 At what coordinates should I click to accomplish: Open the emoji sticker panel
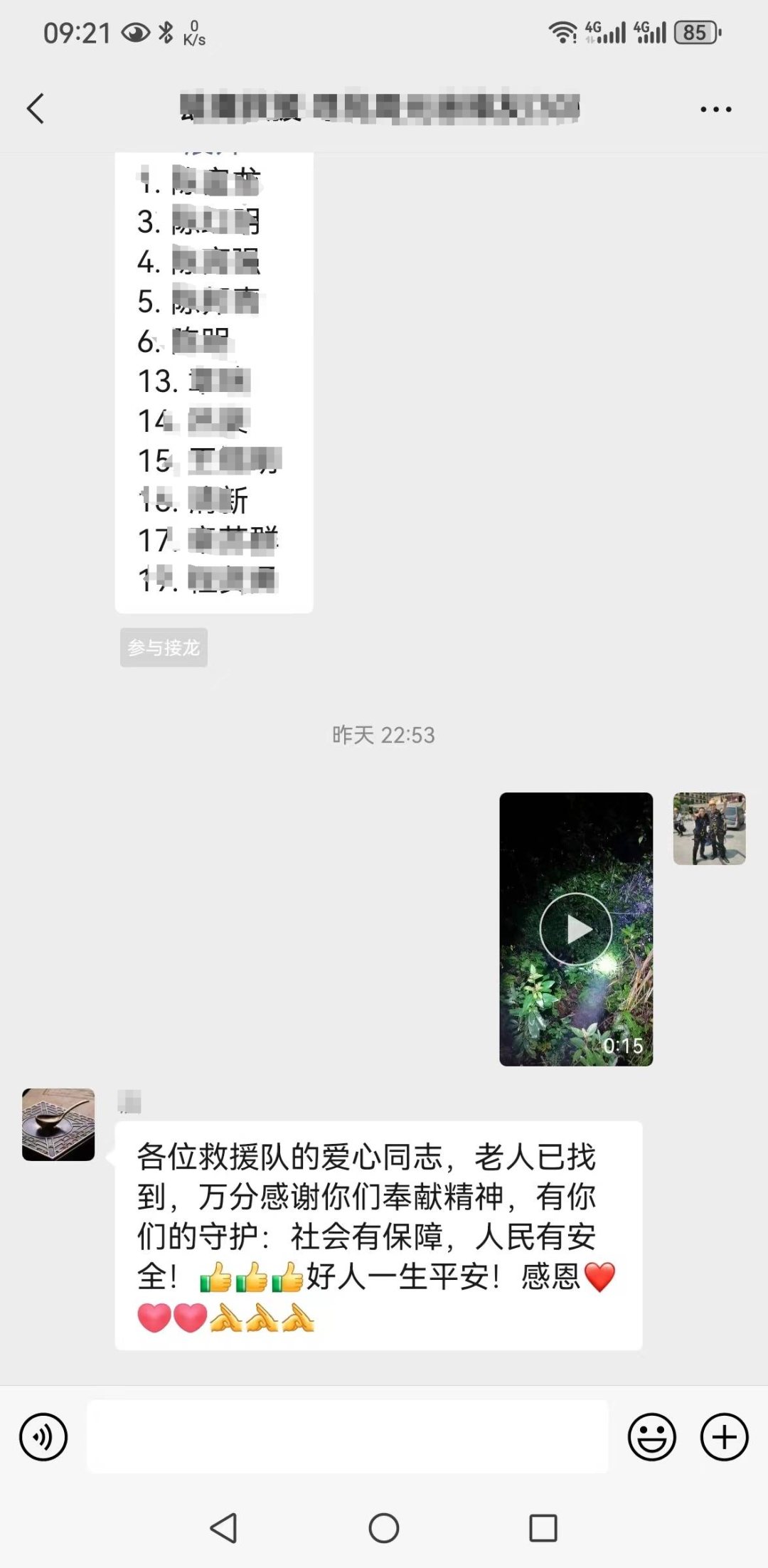(651, 1437)
